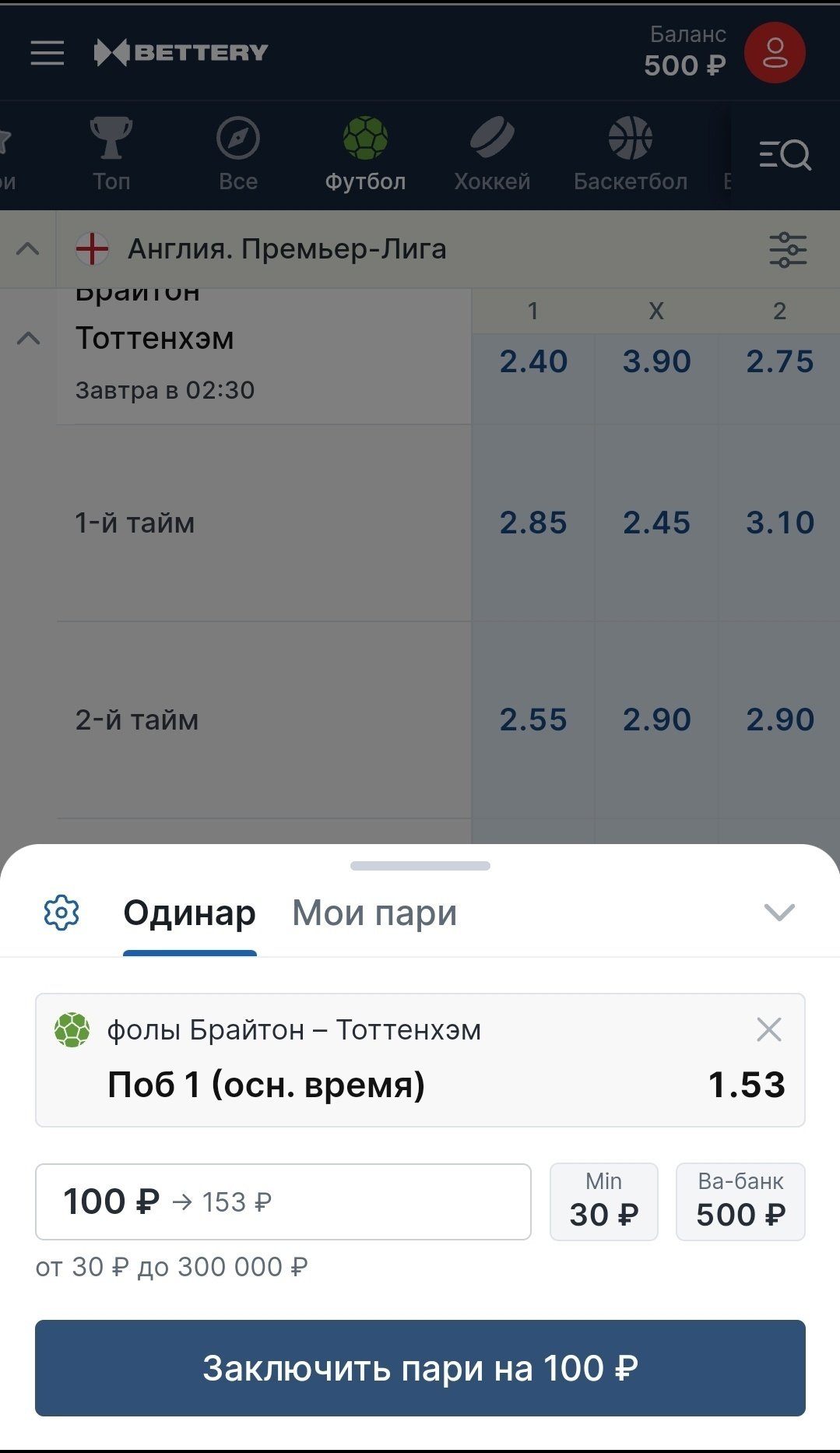Select 2-й тайм home win odds 2.55
The width and height of the screenshot is (840, 1453).
click(533, 719)
